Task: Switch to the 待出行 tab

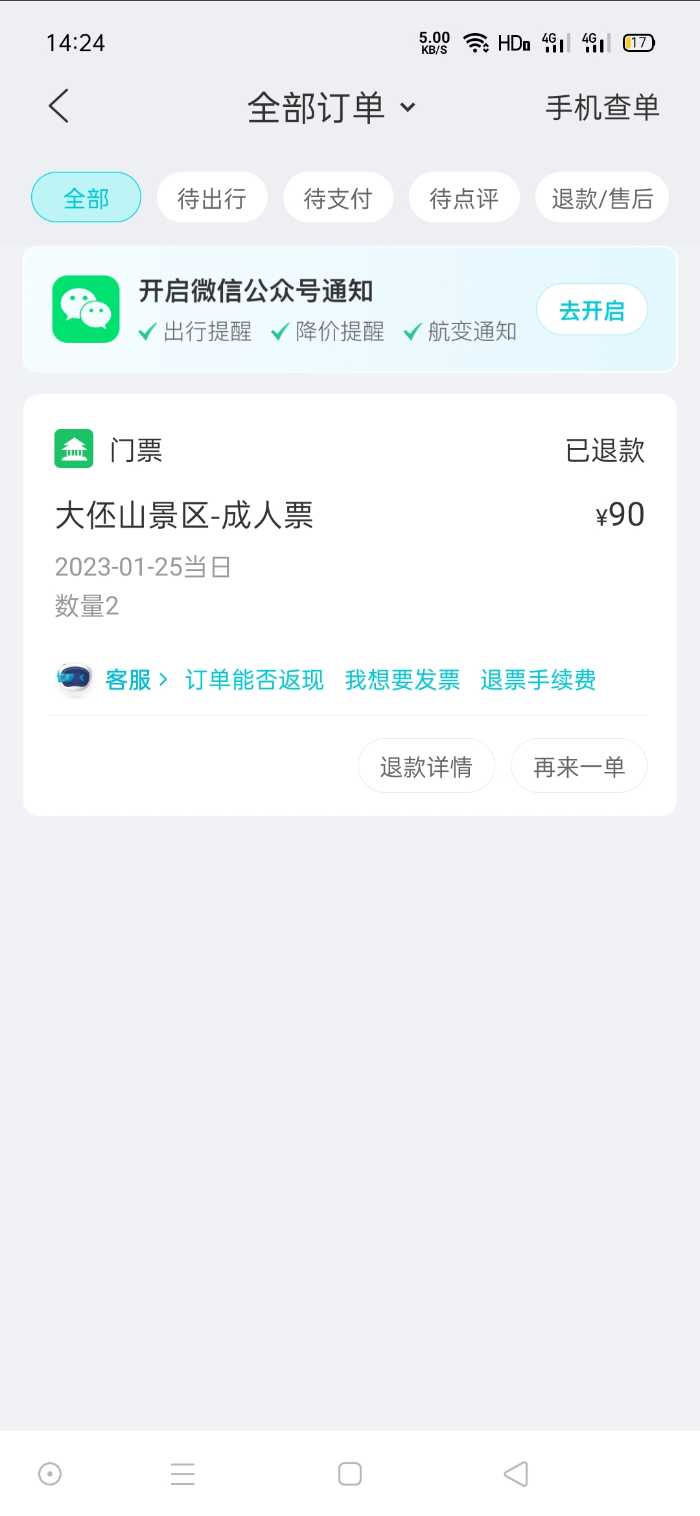Action: 212,198
